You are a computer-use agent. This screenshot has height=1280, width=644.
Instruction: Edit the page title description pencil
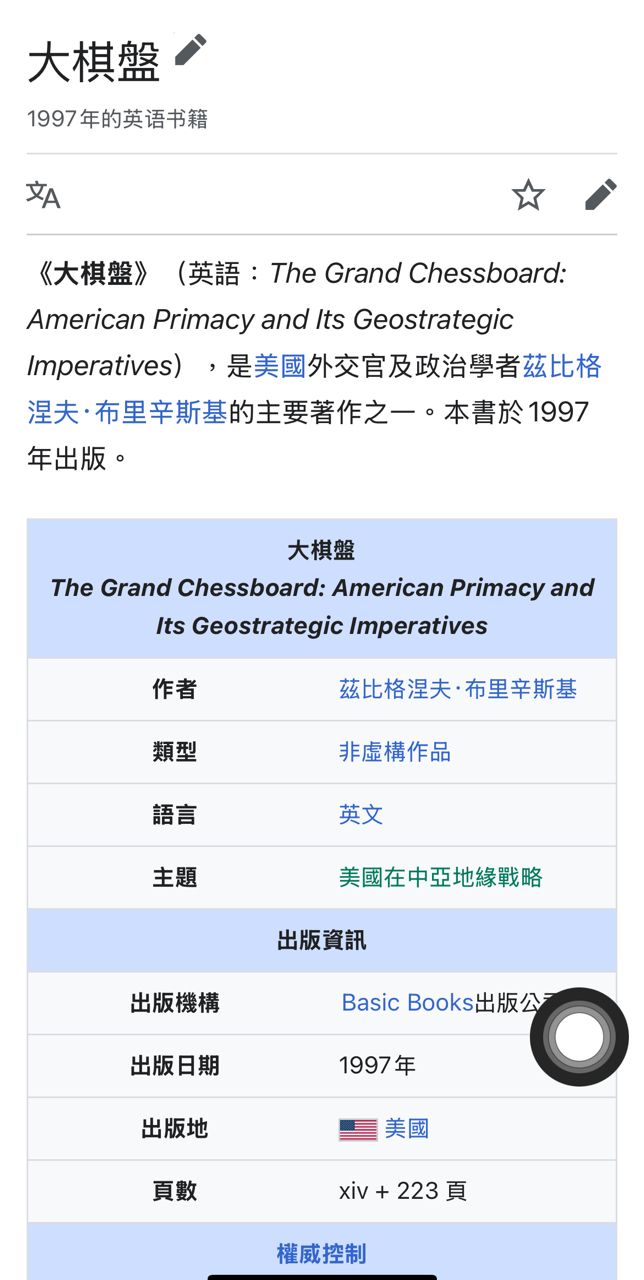[190, 50]
